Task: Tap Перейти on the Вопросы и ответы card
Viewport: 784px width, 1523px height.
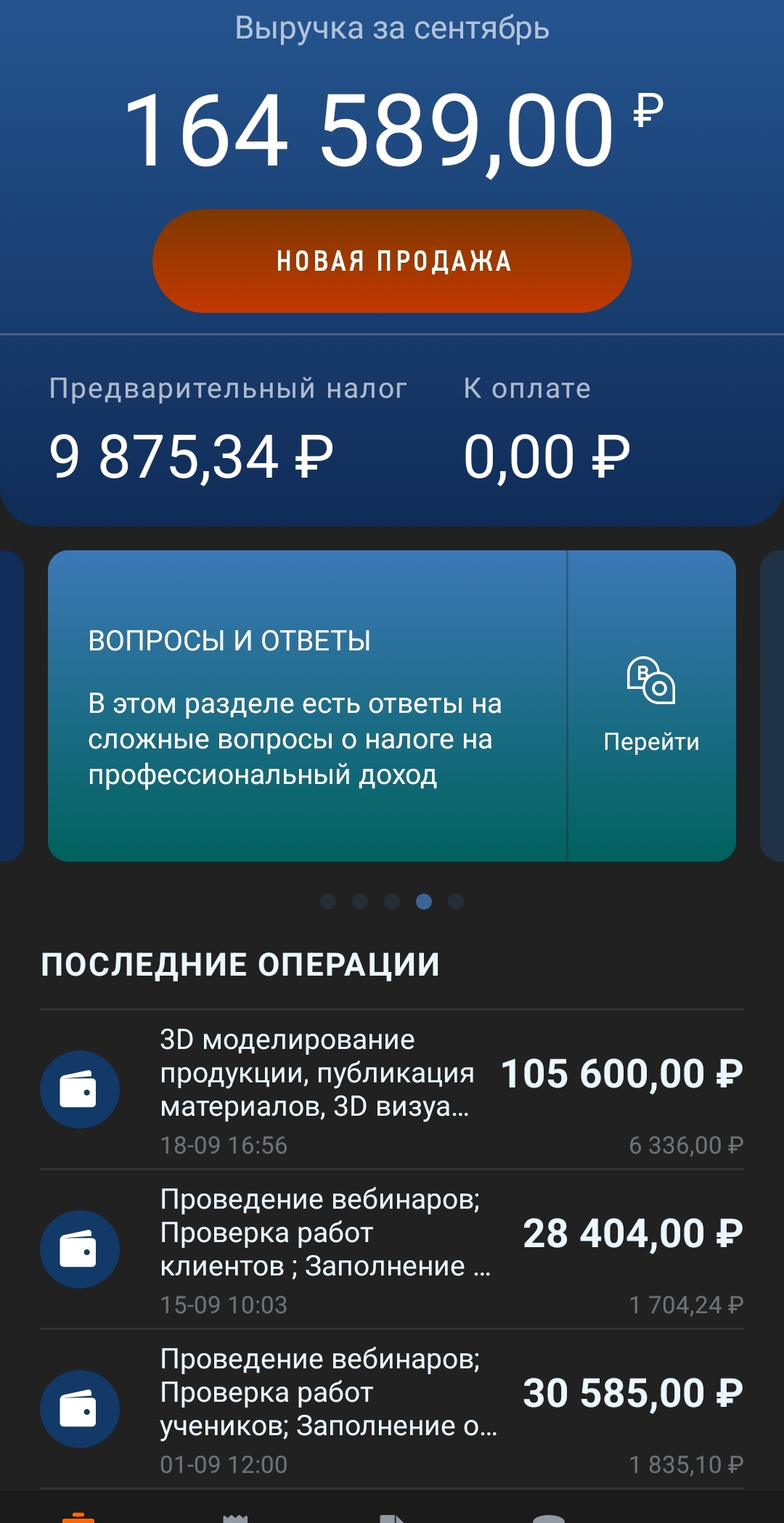Action: [x=651, y=704]
